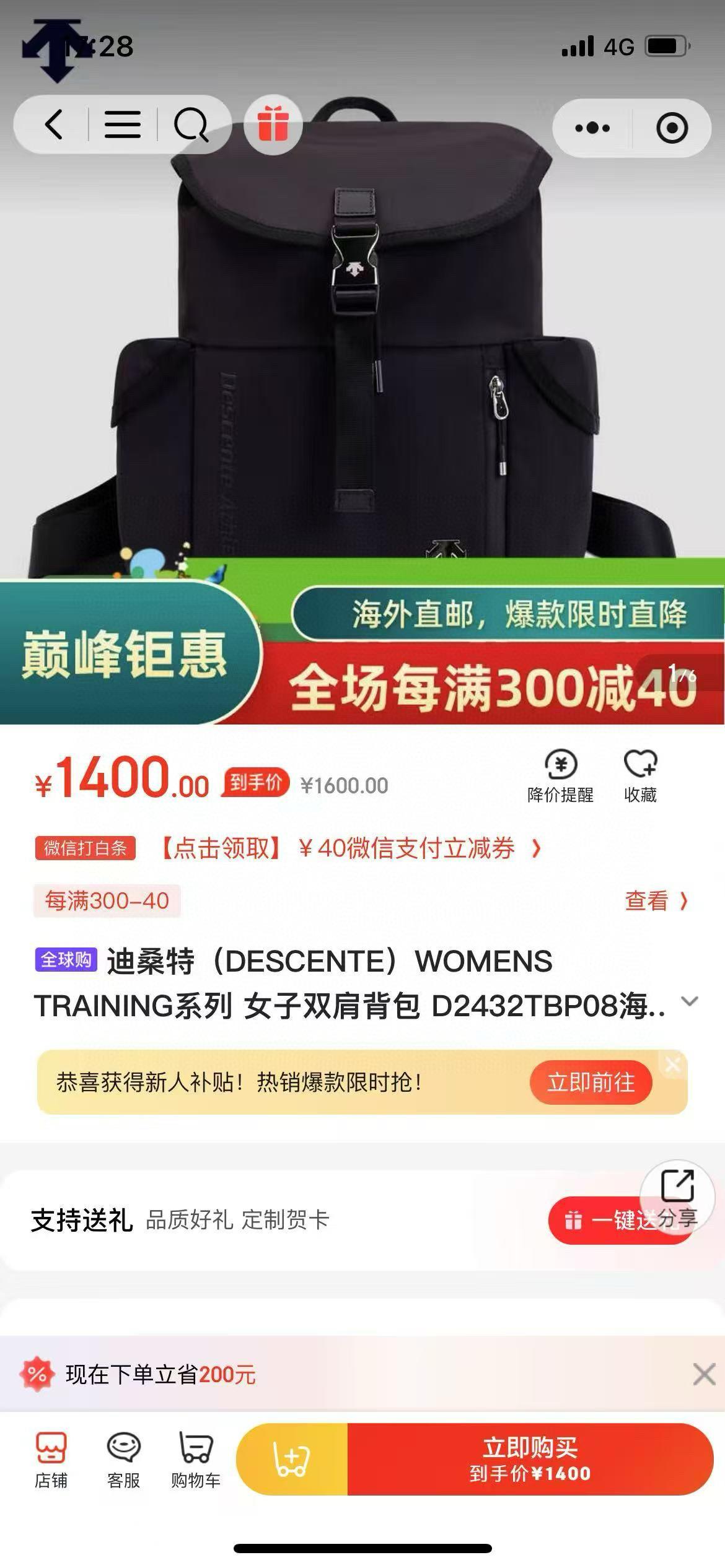Screen dimensions: 725x1568
Task: Set a 降价提醒 price drop alert
Action: (x=560, y=776)
